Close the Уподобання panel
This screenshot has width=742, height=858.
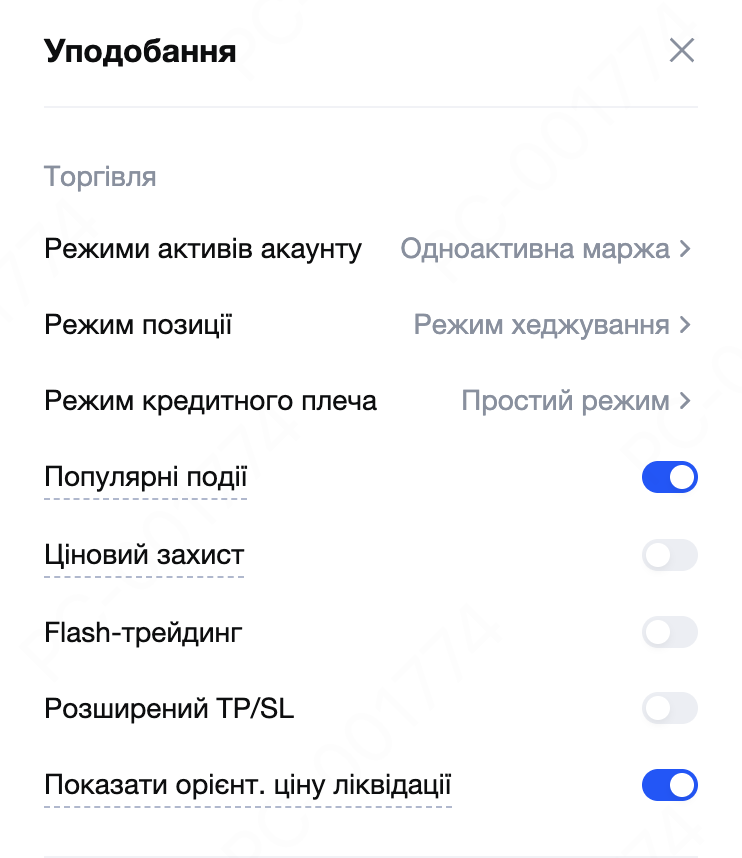pos(681,51)
